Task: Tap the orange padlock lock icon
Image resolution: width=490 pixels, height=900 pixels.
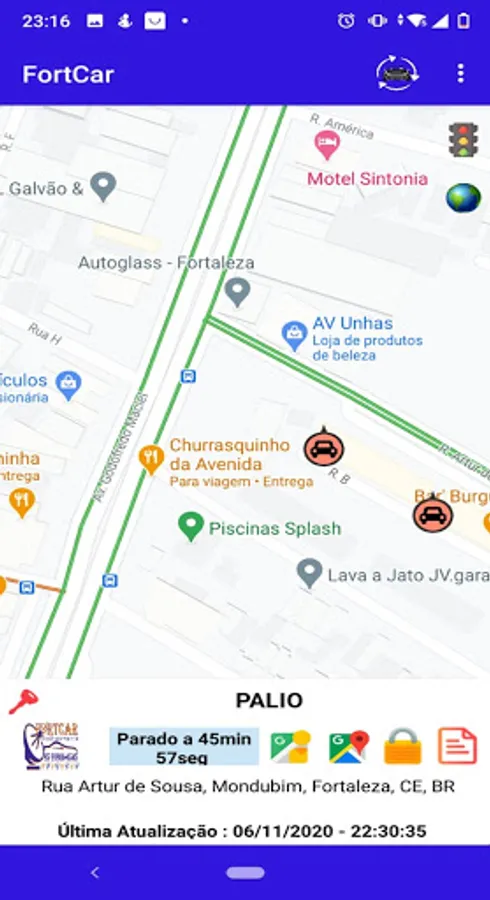Action: 403,746
